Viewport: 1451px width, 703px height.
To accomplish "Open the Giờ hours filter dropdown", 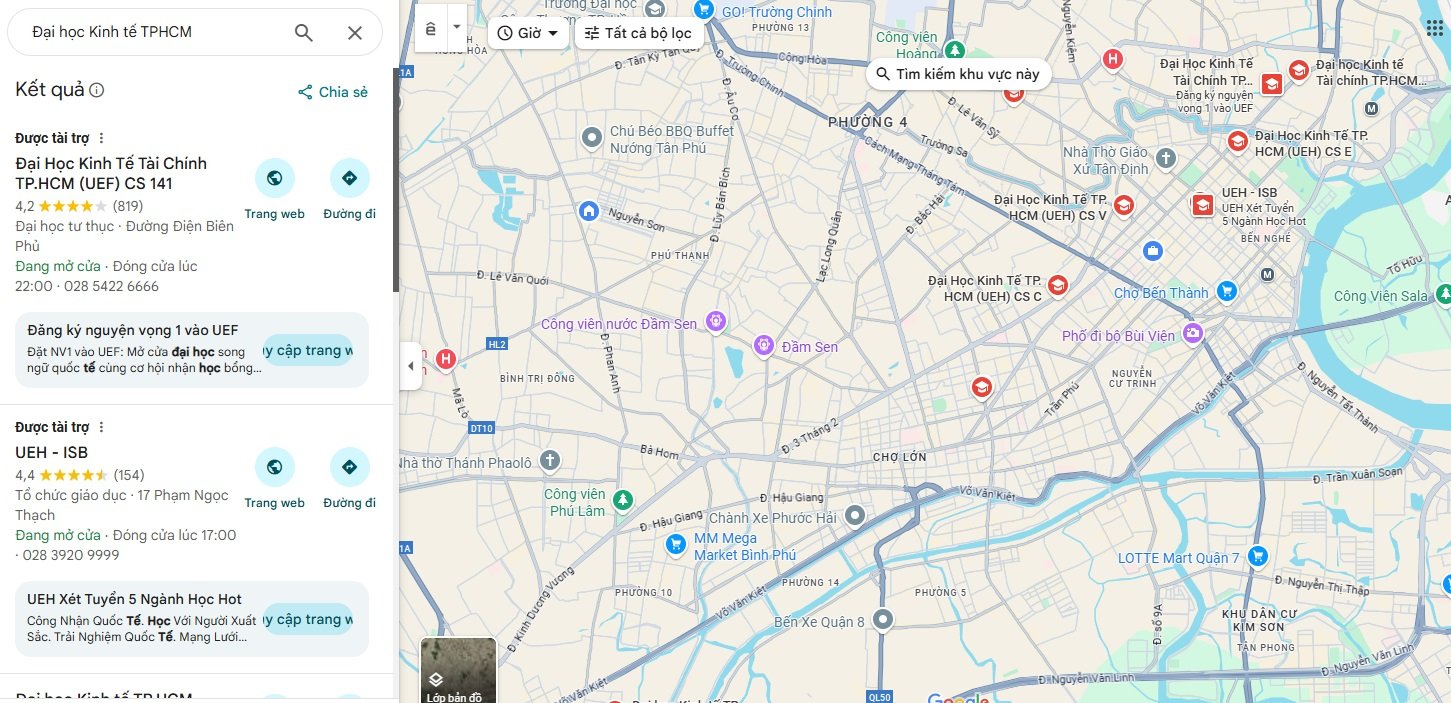I will [x=528, y=33].
